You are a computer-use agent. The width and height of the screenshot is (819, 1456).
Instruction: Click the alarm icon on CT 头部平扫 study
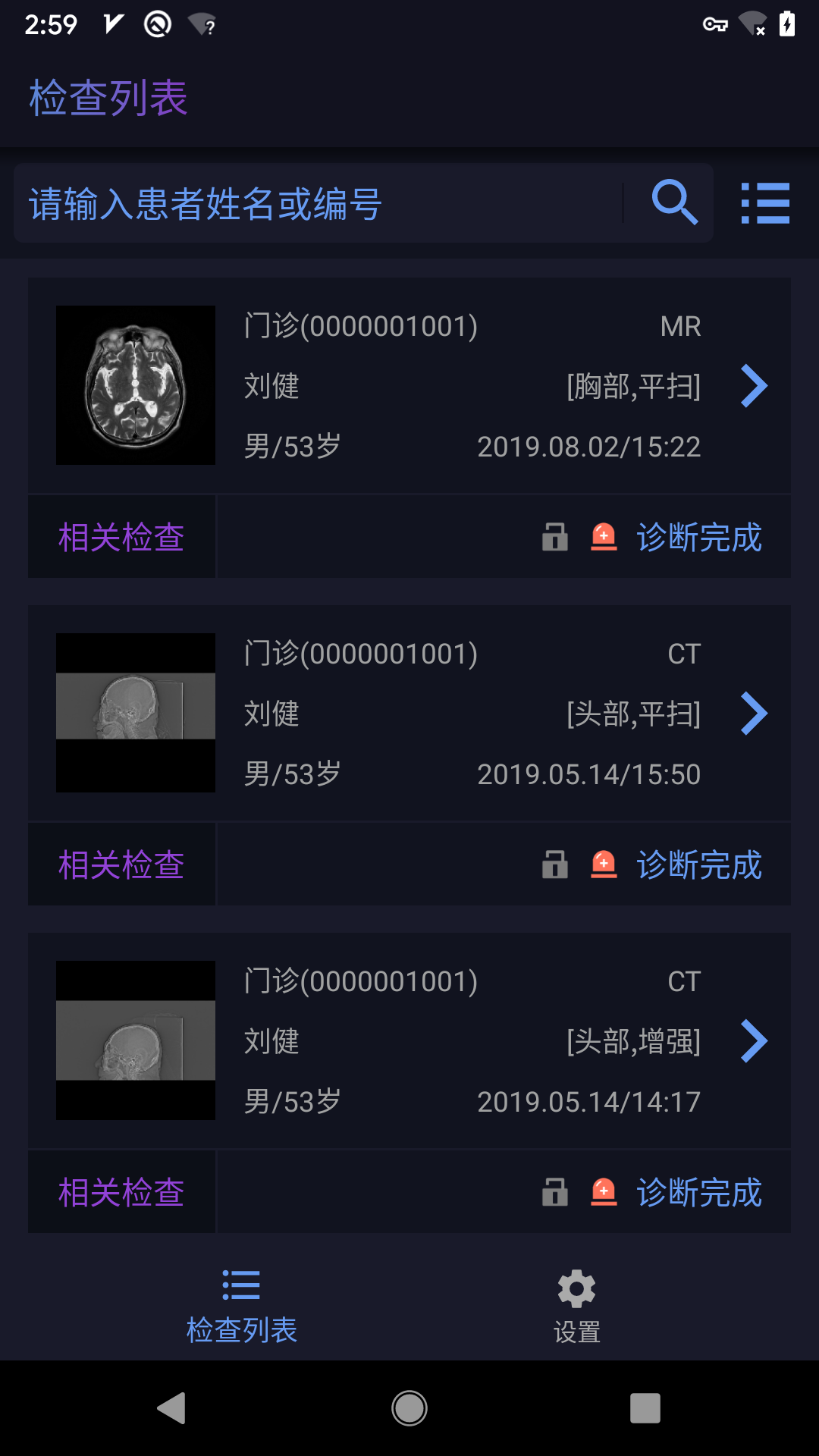tap(603, 864)
